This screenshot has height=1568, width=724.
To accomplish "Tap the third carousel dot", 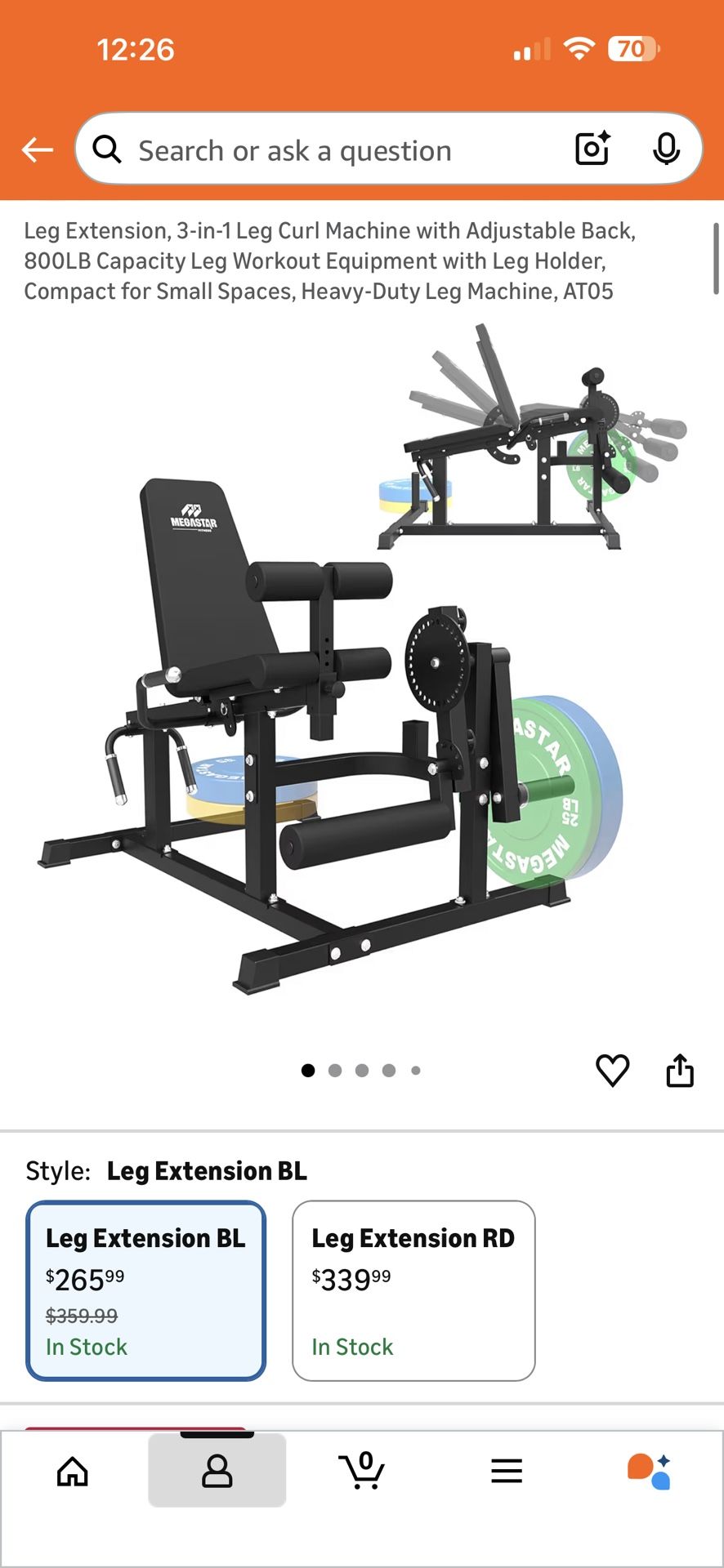I will (362, 1071).
